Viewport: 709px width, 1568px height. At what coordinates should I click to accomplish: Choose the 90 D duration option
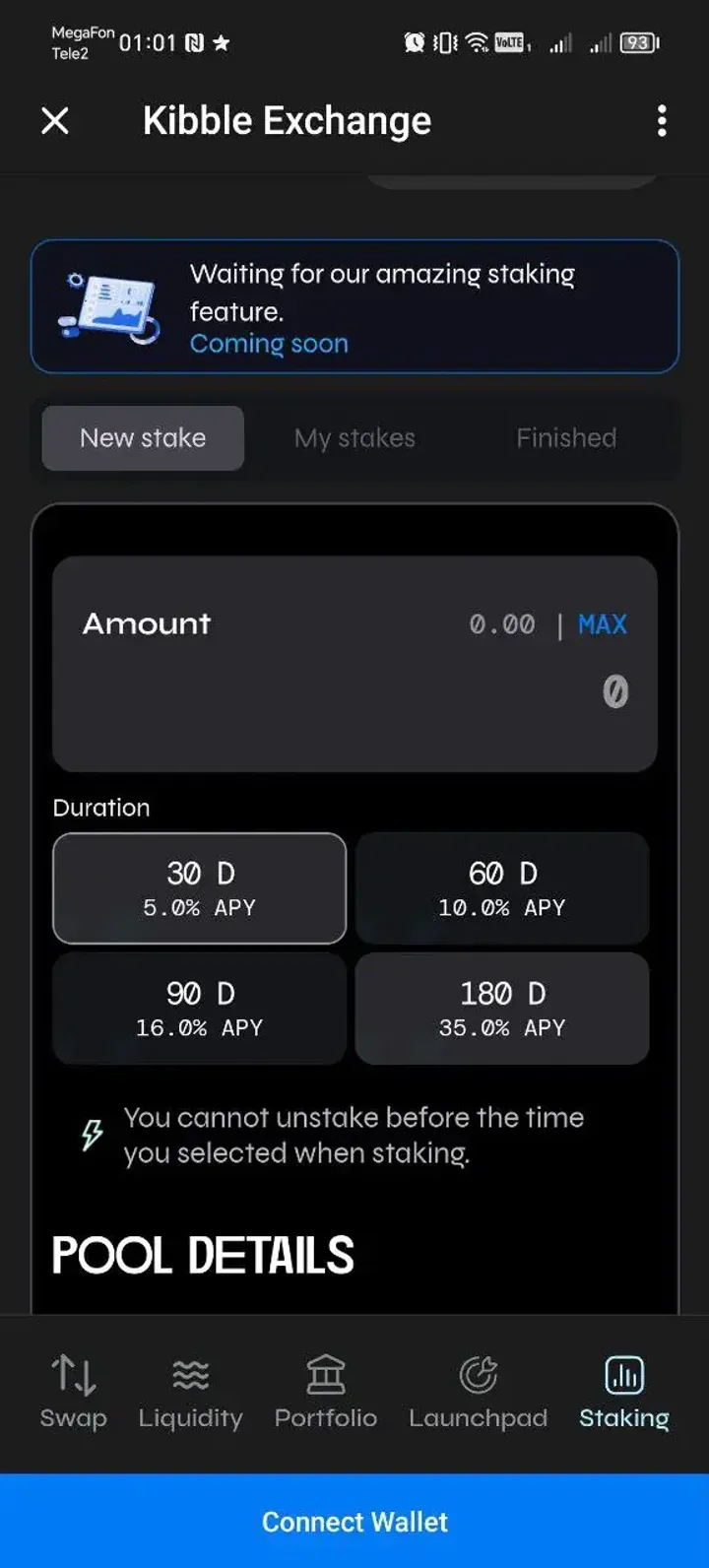199,1008
